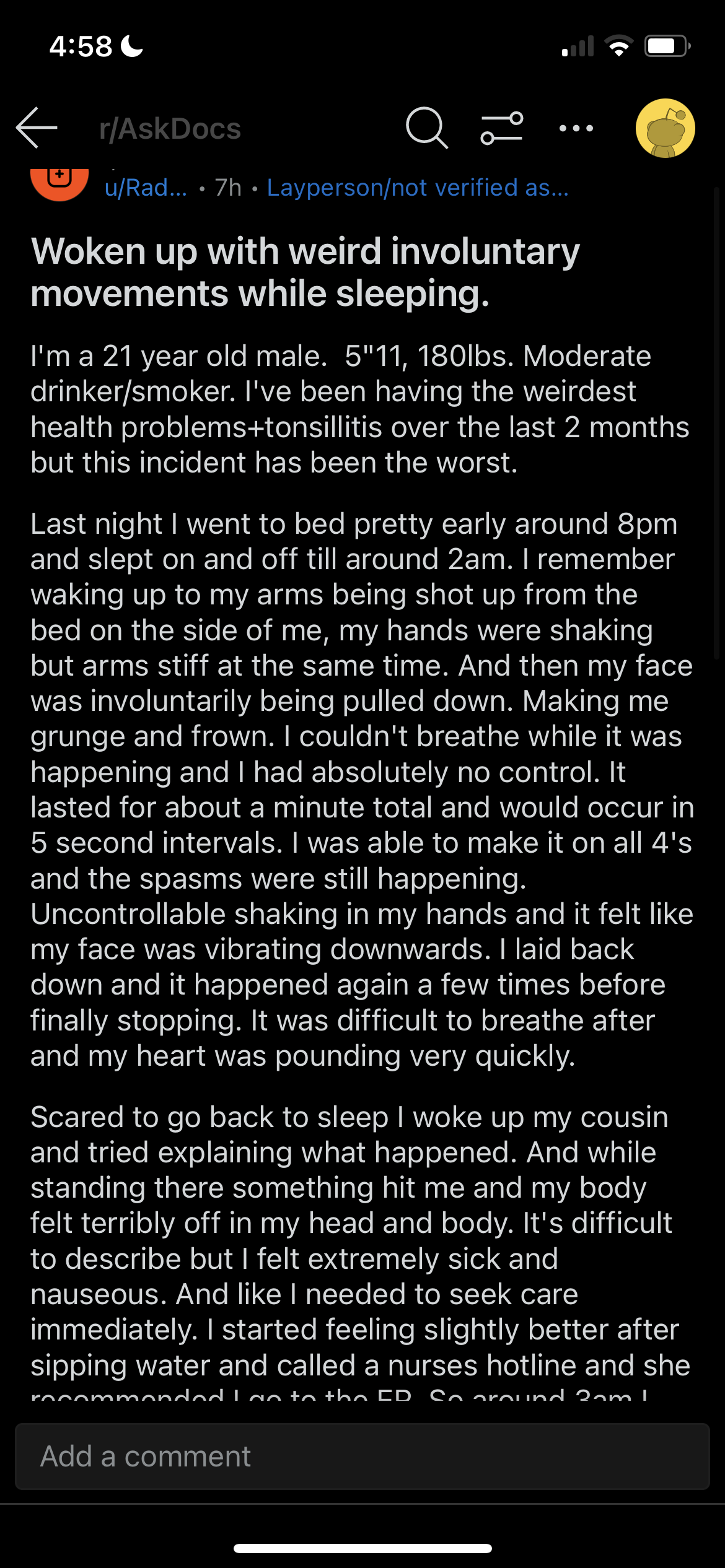Tap the Layperson/not verified flair
725x1568 pixels.
point(418,188)
